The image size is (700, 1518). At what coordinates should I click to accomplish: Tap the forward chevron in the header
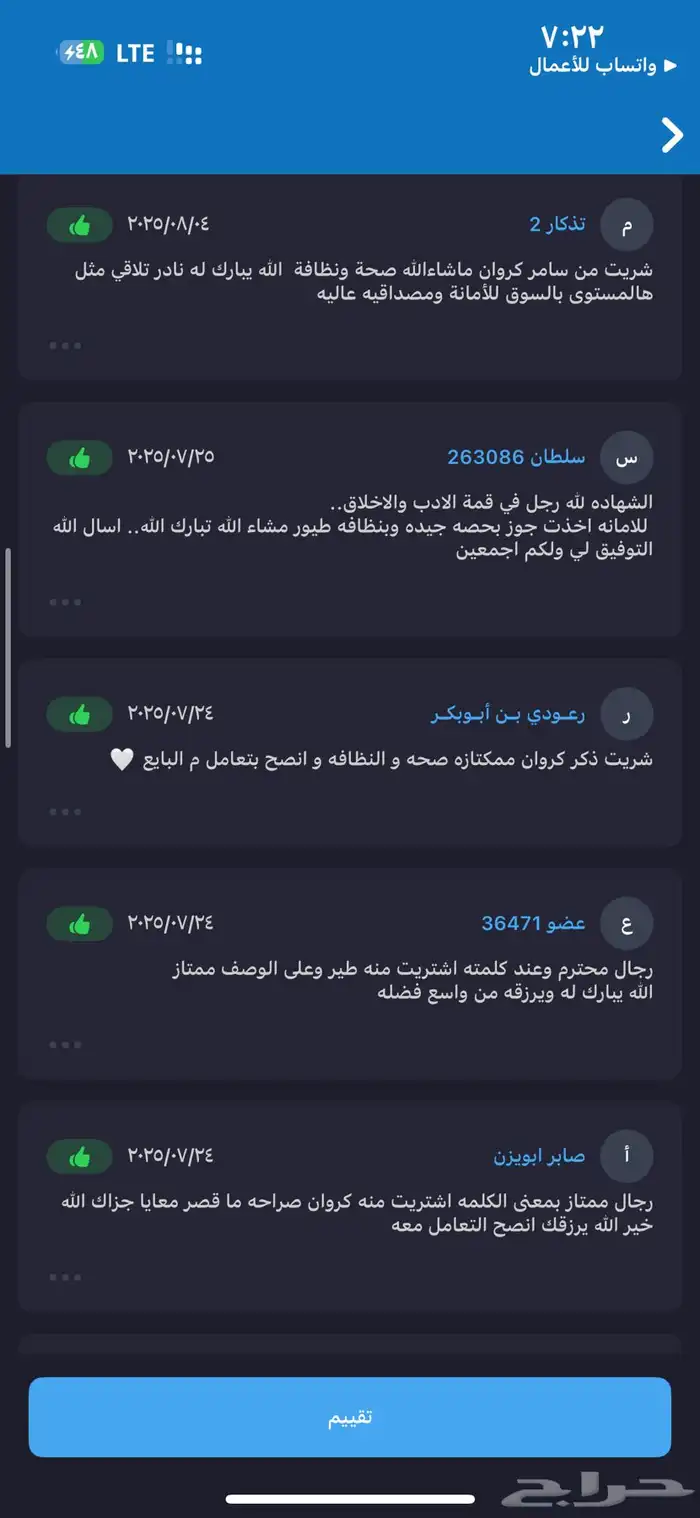(x=672, y=135)
